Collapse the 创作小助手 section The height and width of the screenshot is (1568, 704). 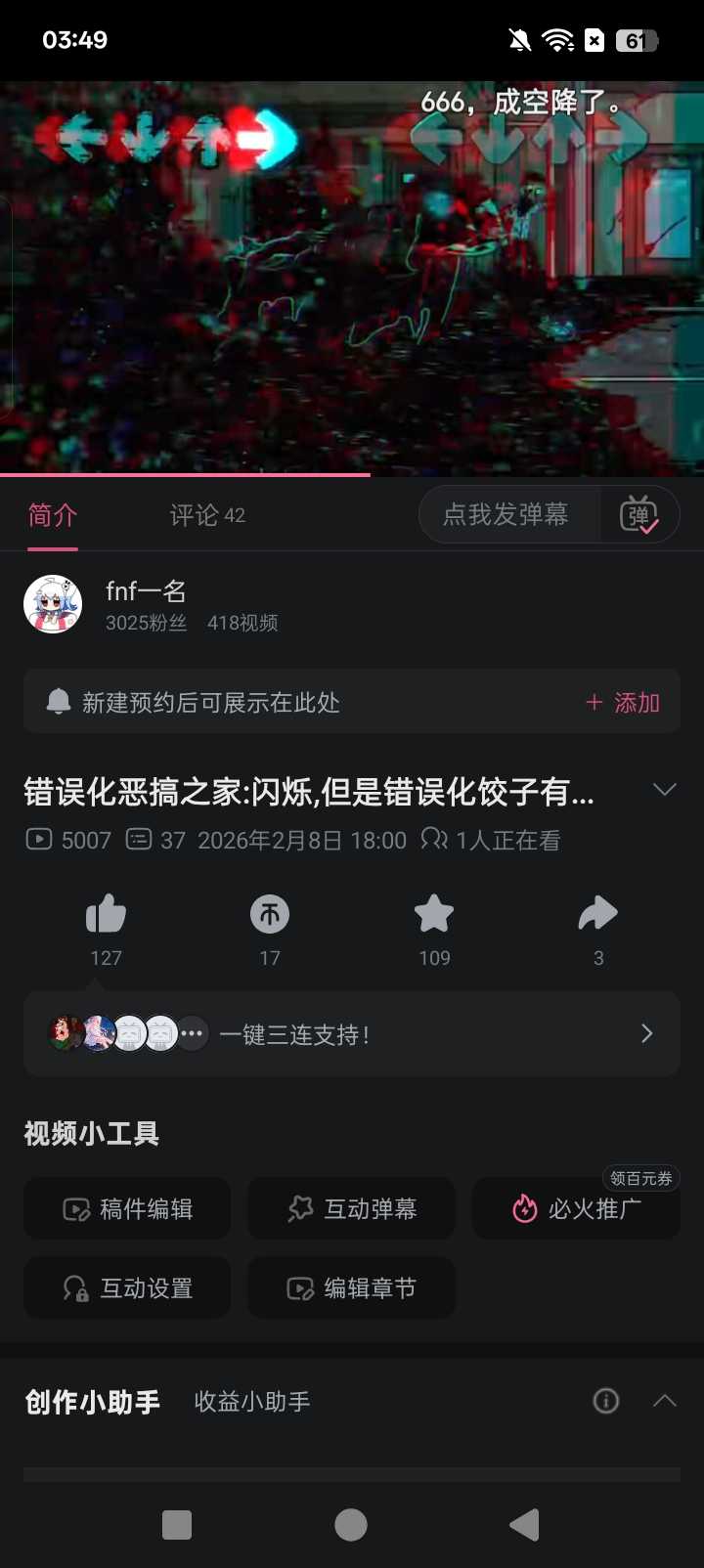pos(665,1401)
